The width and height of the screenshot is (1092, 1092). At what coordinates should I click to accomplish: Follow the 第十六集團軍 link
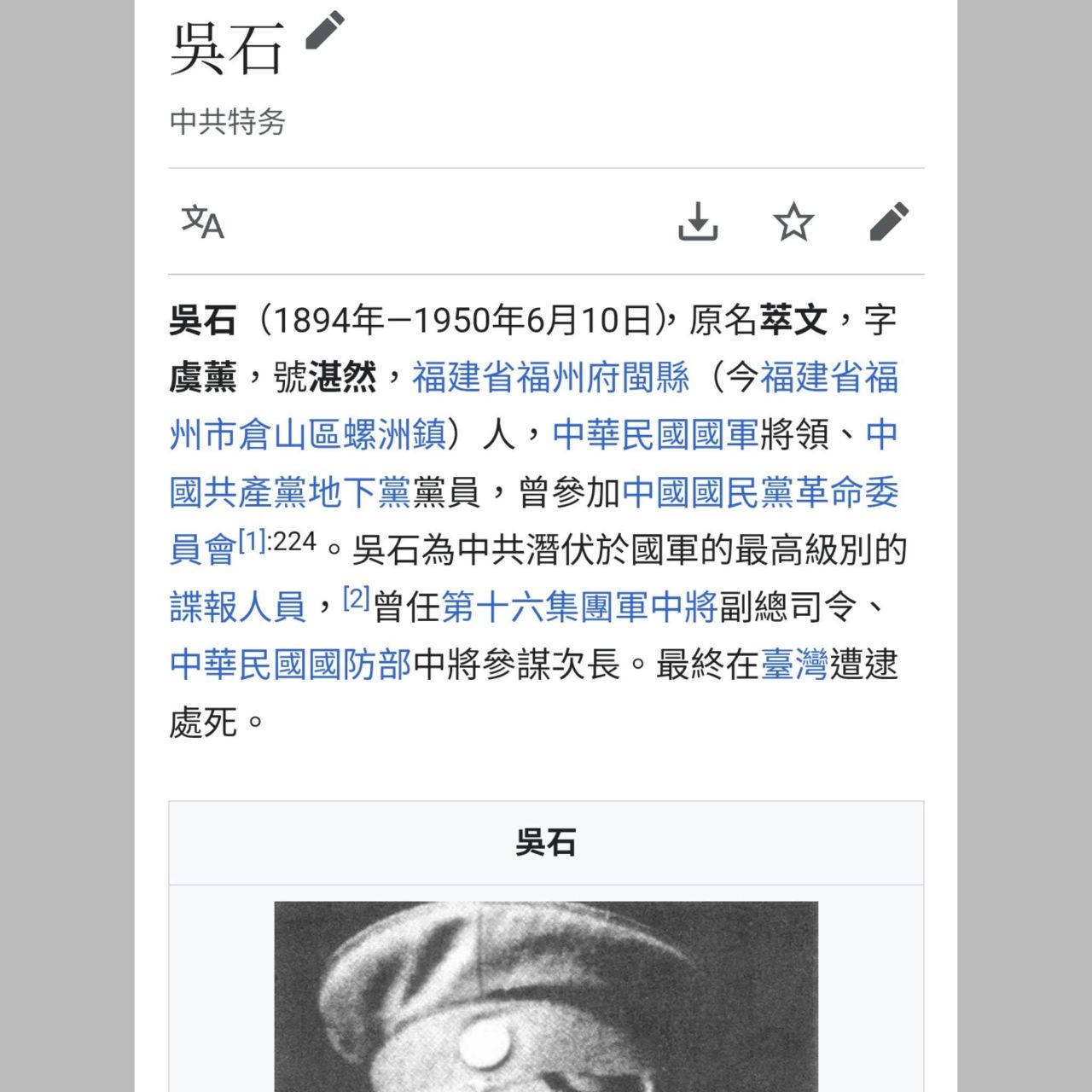click(x=544, y=607)
